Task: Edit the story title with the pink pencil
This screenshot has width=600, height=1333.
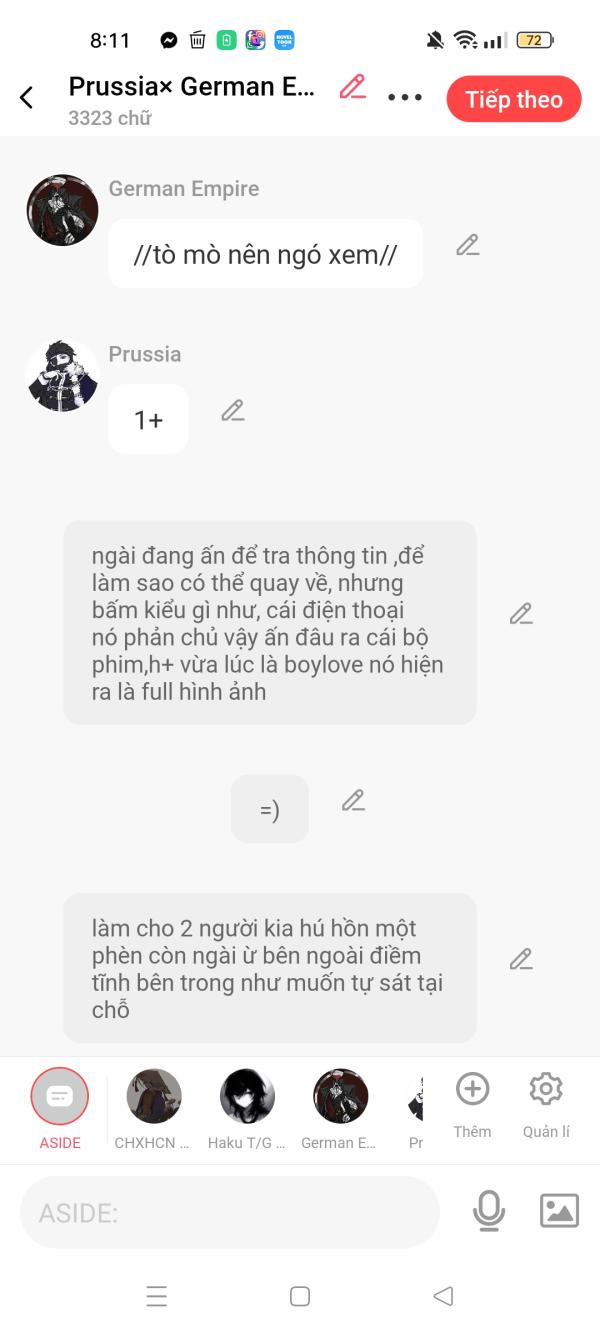Action: 352,87
